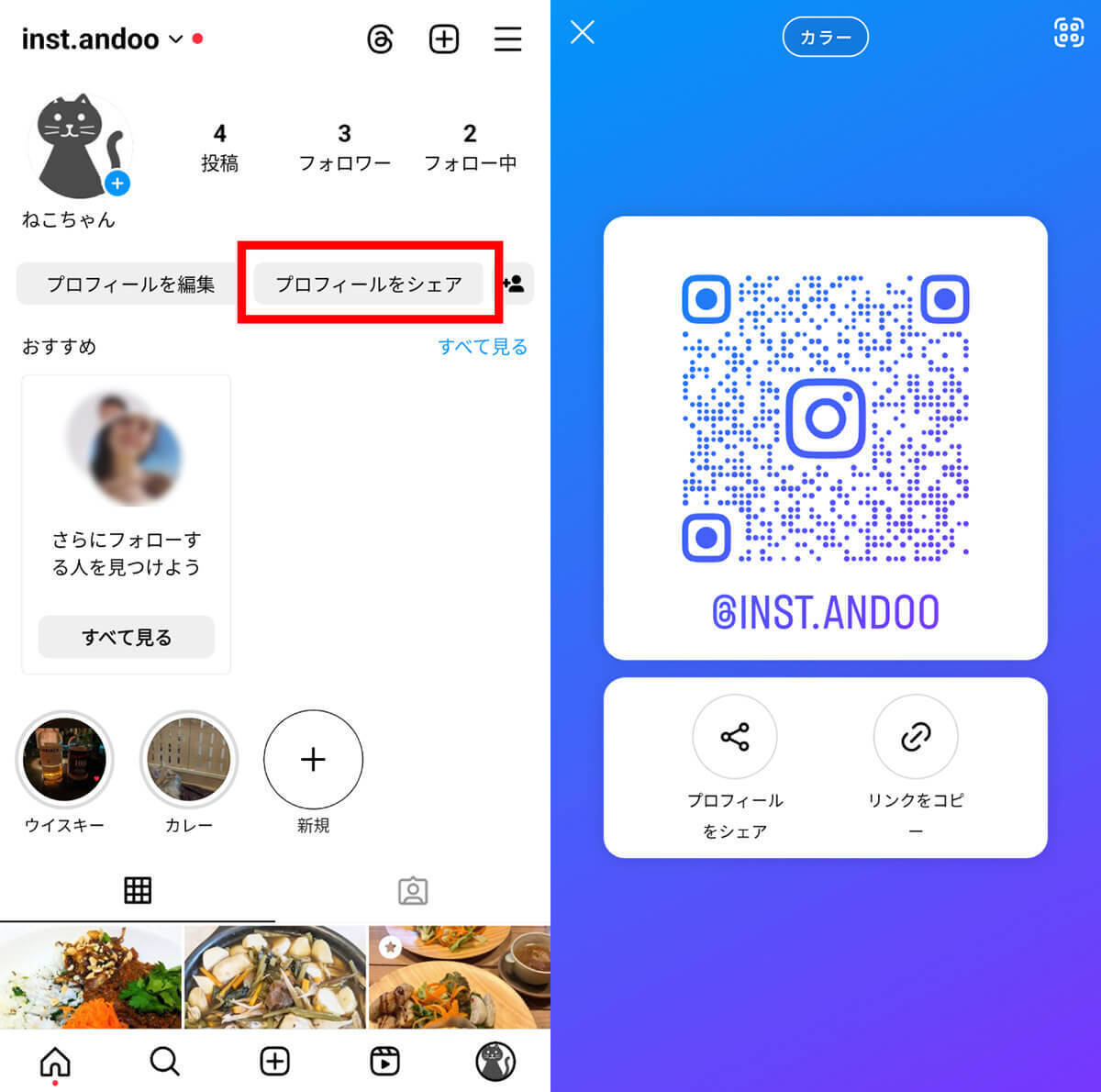Tap リンクをコピー to copy profile link

[x=916, y=737]
